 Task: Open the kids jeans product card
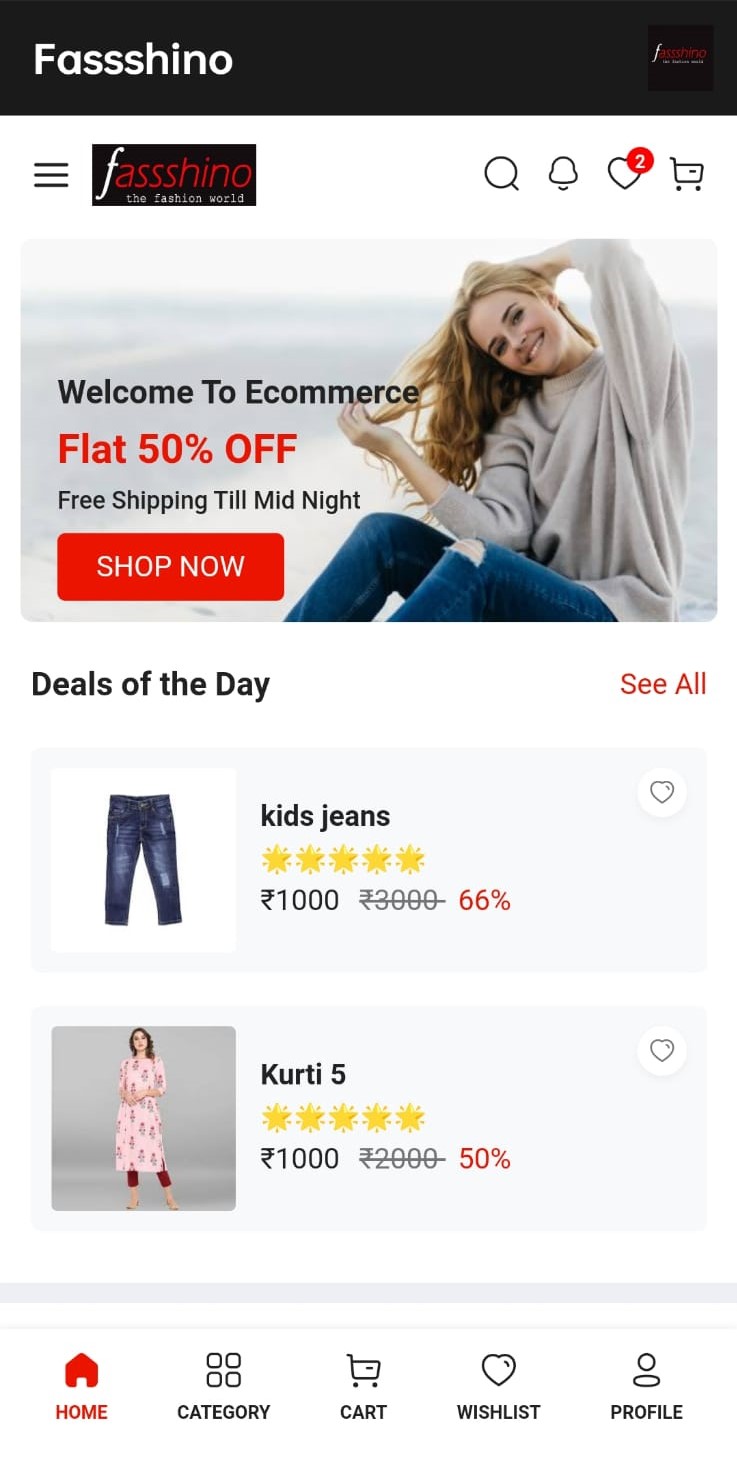tap(368, 860)
